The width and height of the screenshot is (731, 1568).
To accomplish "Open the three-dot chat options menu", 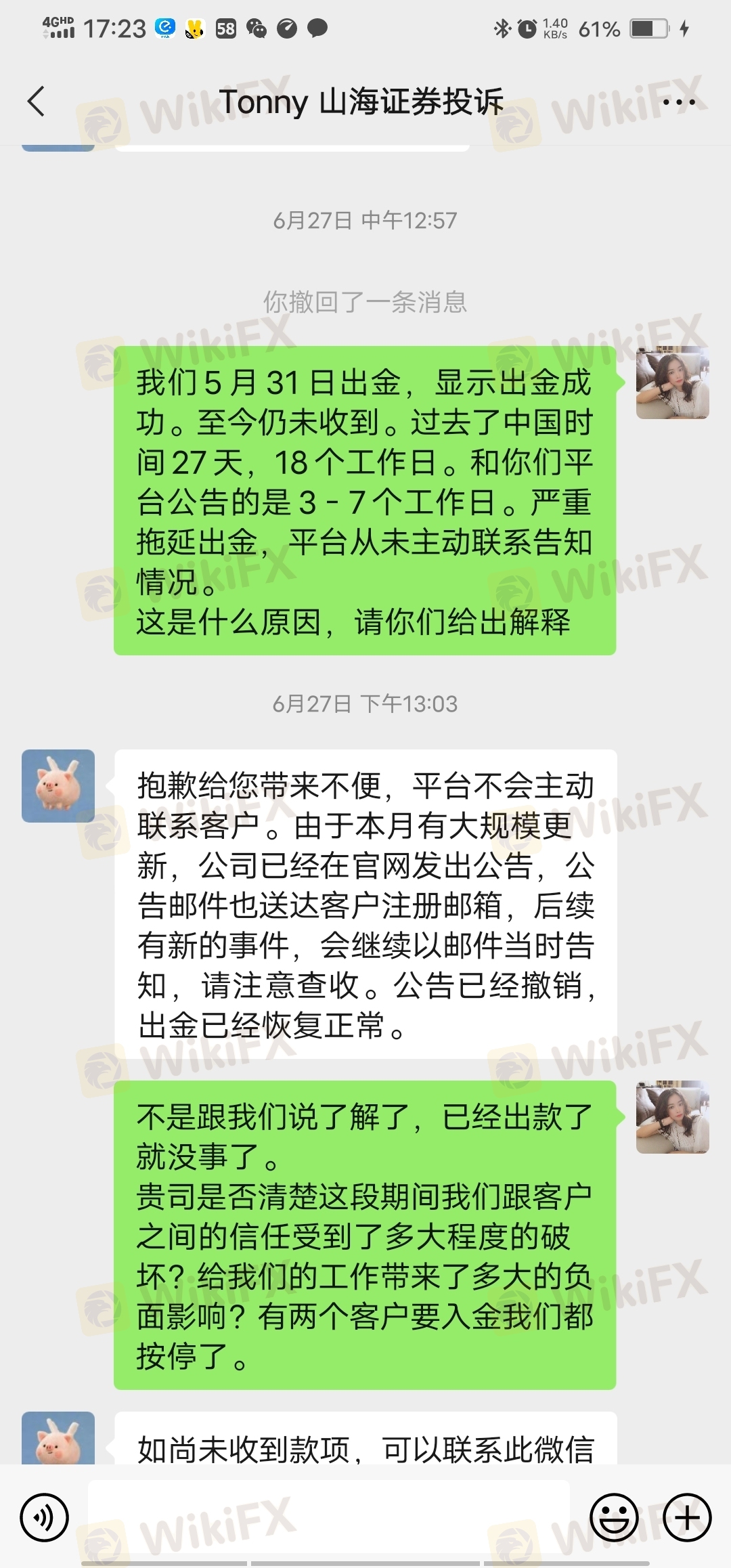I will pyautogui.click(x=678, y=102).
